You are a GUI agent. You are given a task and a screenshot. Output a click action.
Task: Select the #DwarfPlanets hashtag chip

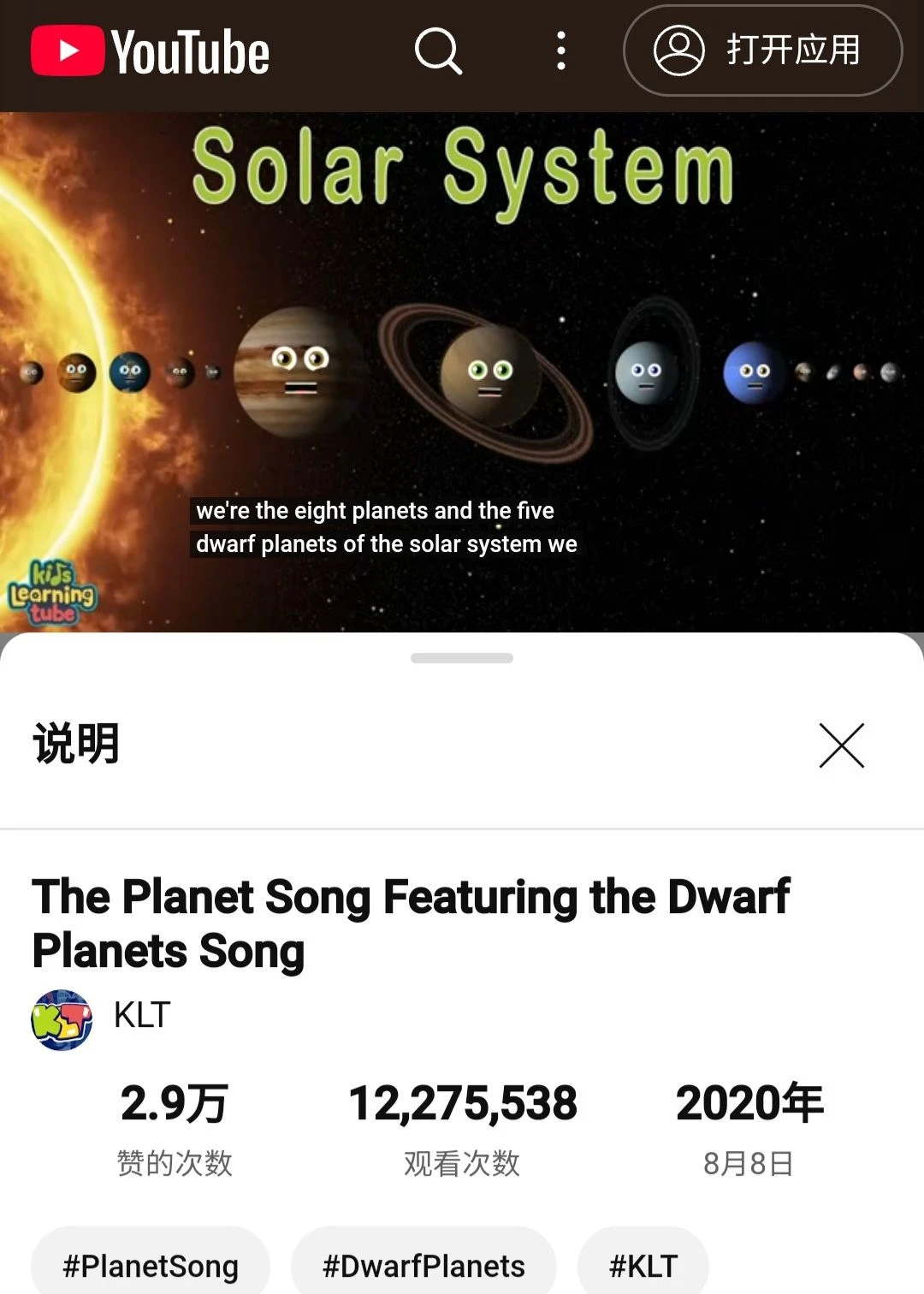pos(423,1266)
